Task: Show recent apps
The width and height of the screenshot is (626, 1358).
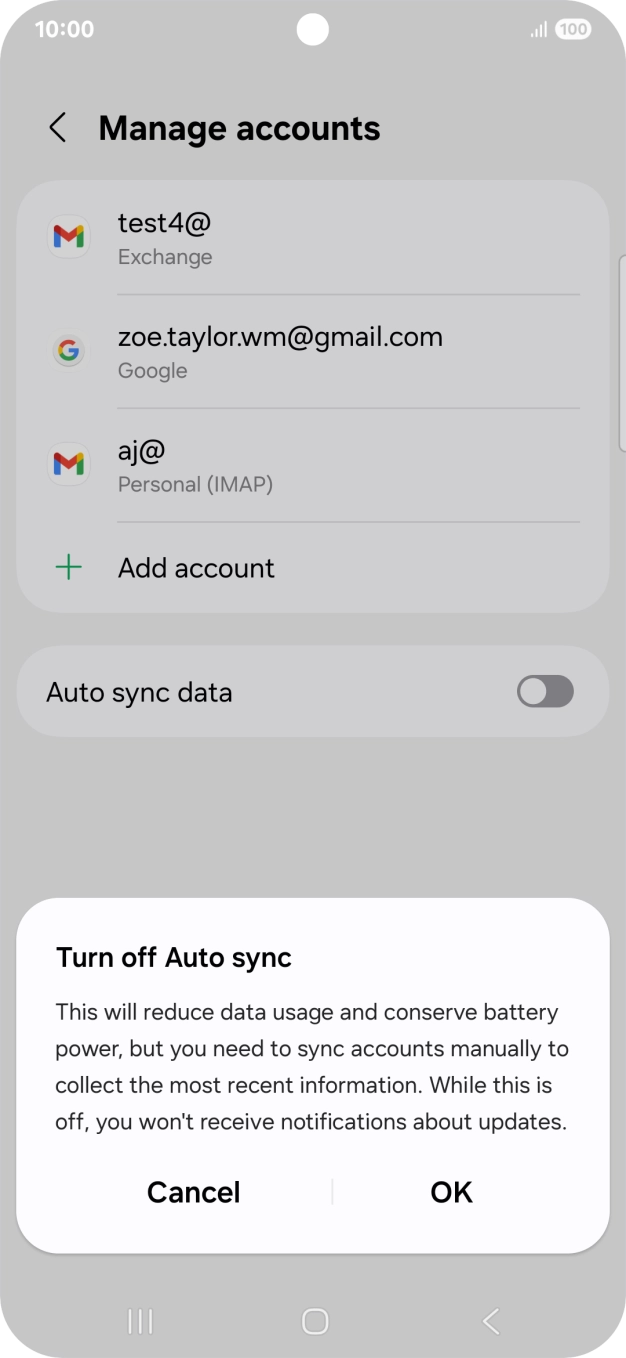Action: (140, 1321)
